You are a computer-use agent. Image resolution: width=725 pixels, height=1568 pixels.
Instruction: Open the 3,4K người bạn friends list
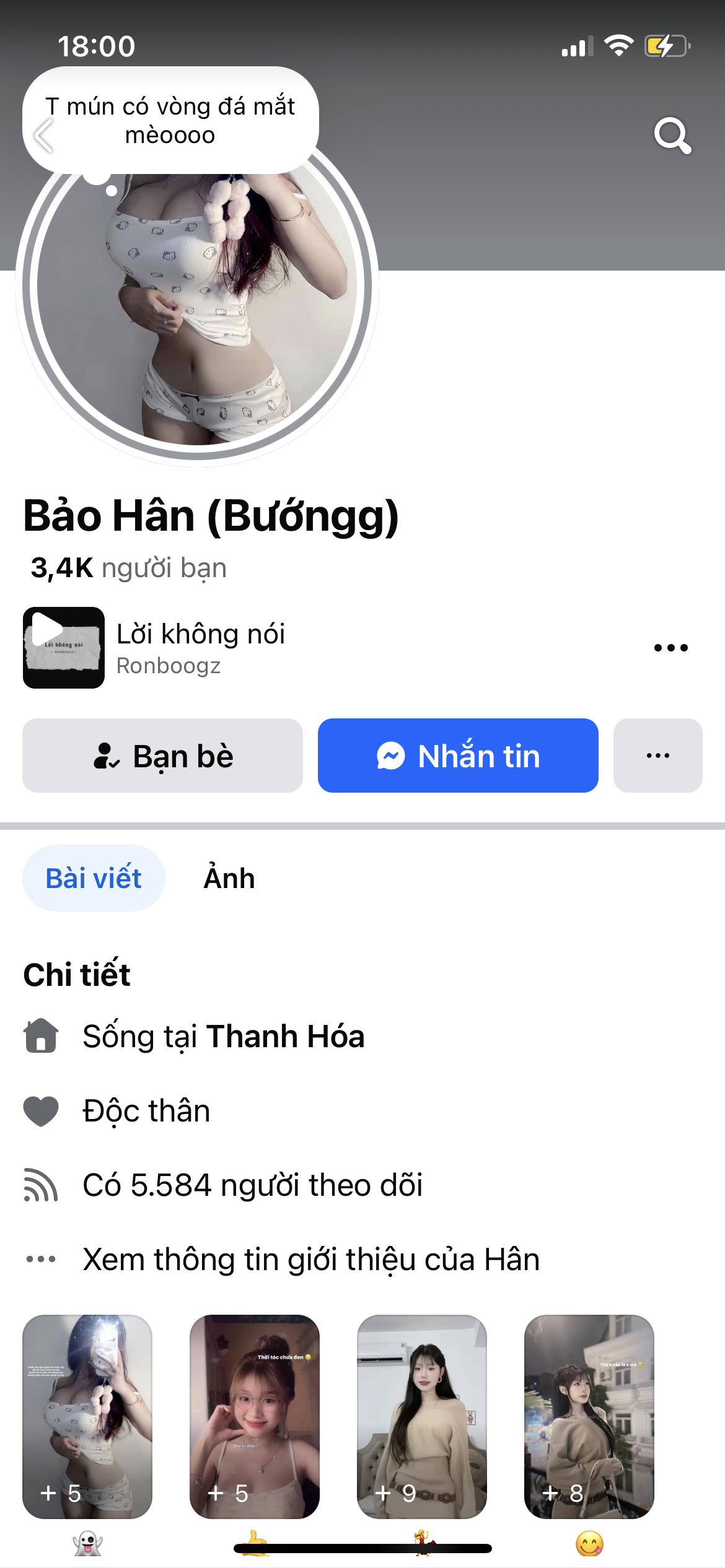click(x=129, y=568)
